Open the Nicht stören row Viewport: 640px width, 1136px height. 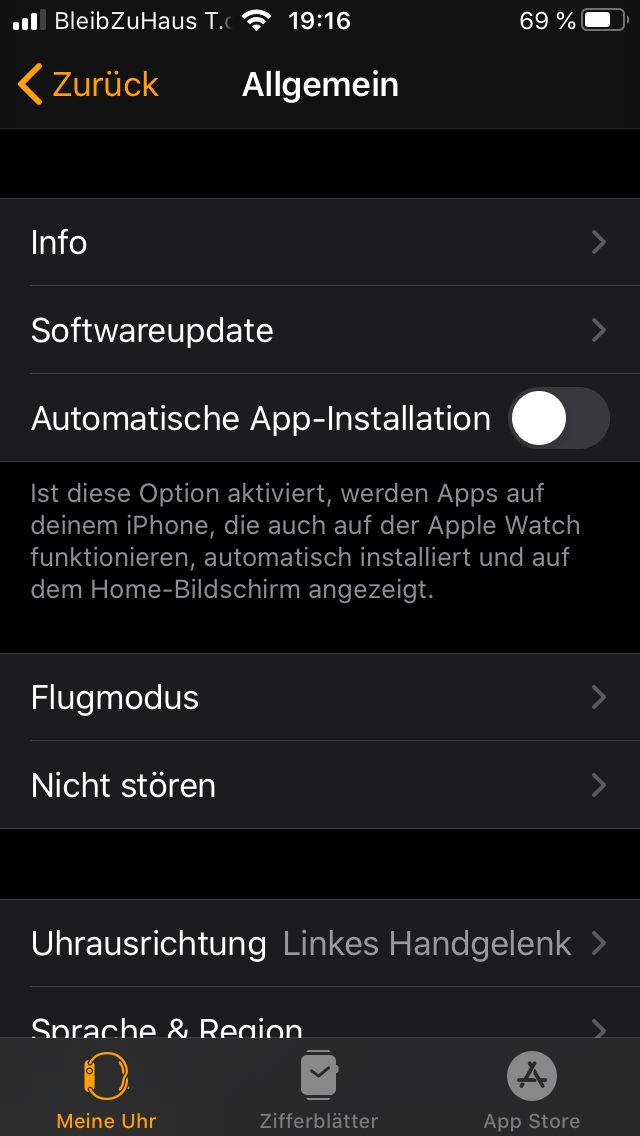coord(320,785)
